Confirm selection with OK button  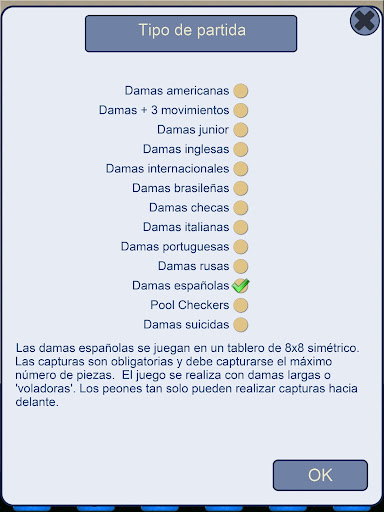point(320,475)
